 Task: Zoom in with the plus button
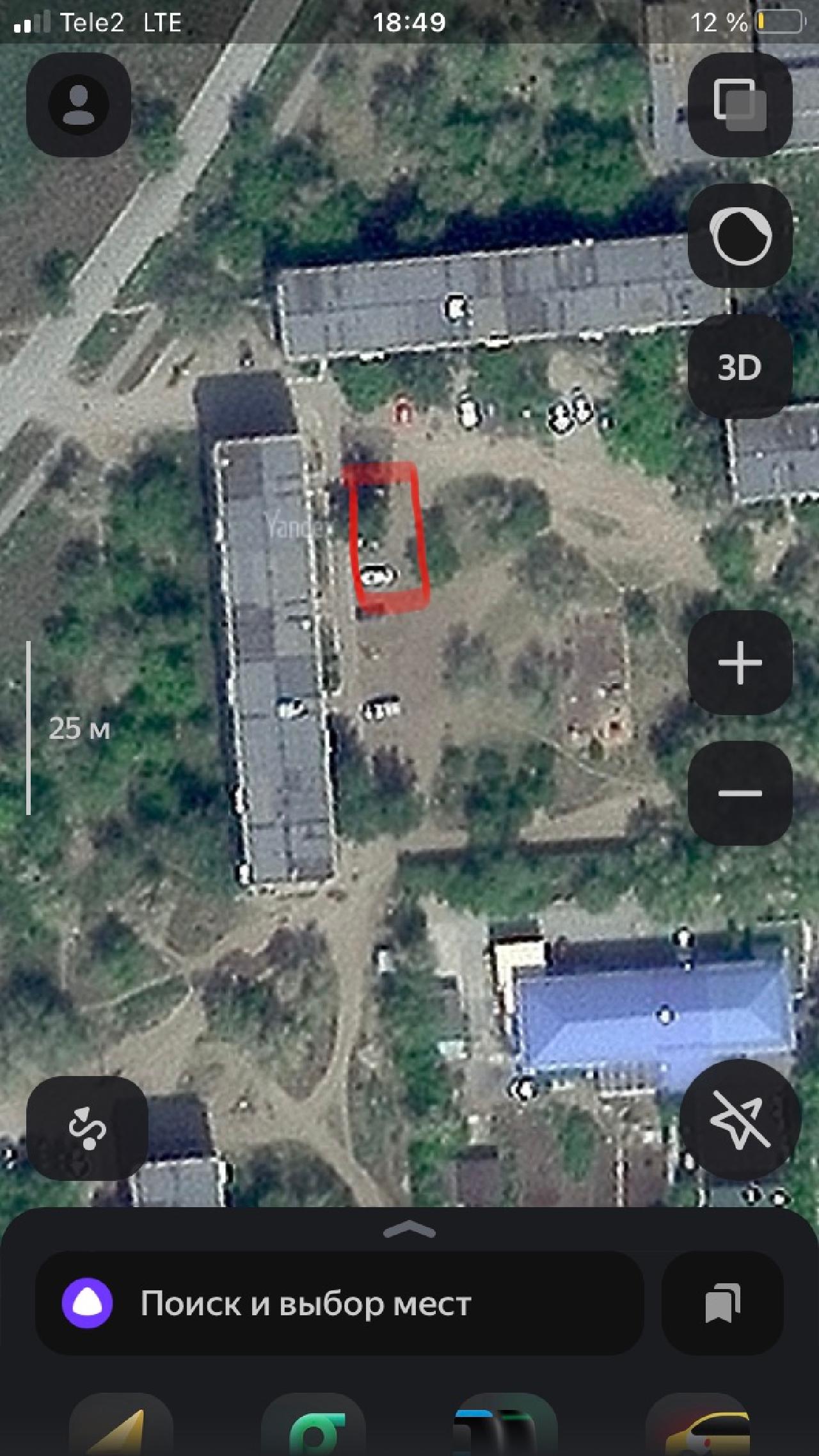click(740, 663)
